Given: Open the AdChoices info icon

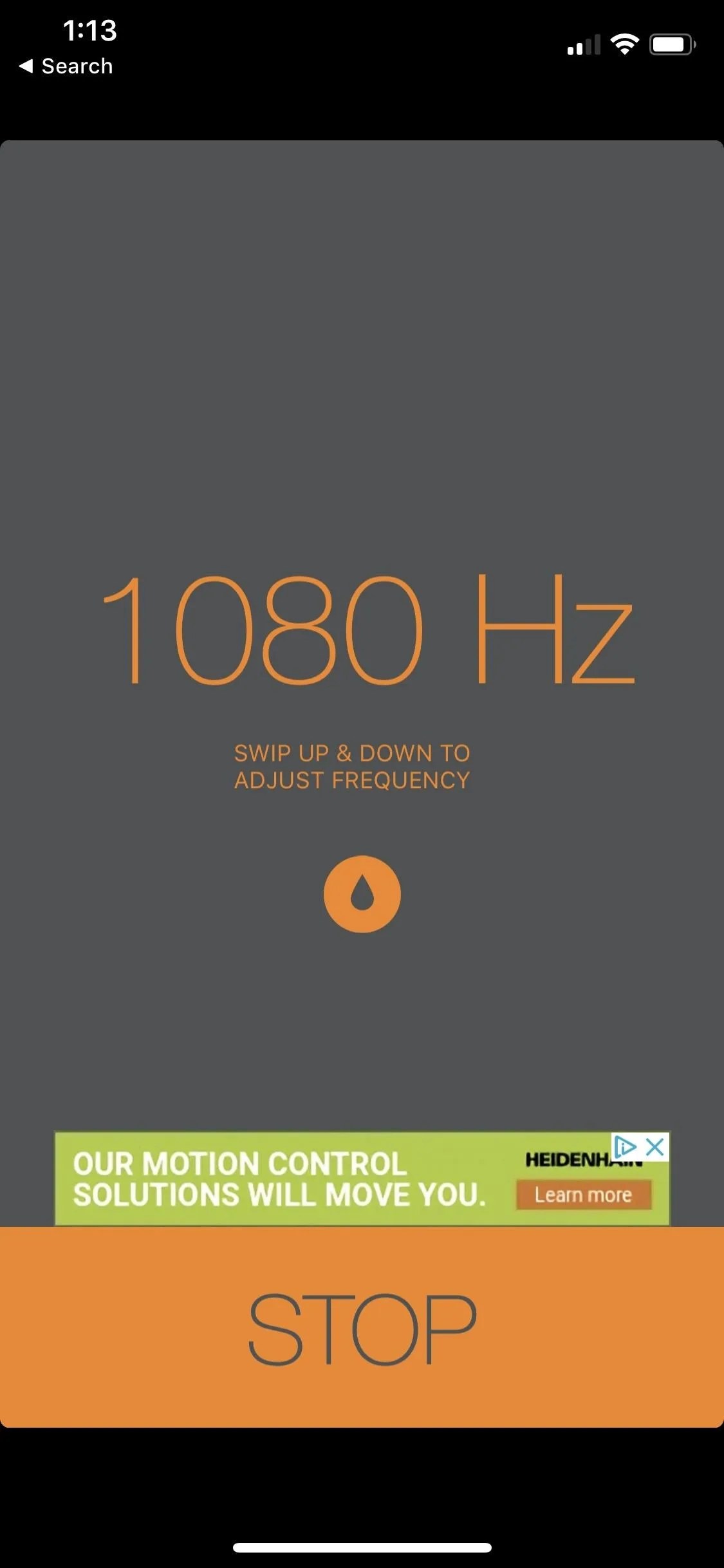Looking at the screenshot, I should (x=626, y=1147).
